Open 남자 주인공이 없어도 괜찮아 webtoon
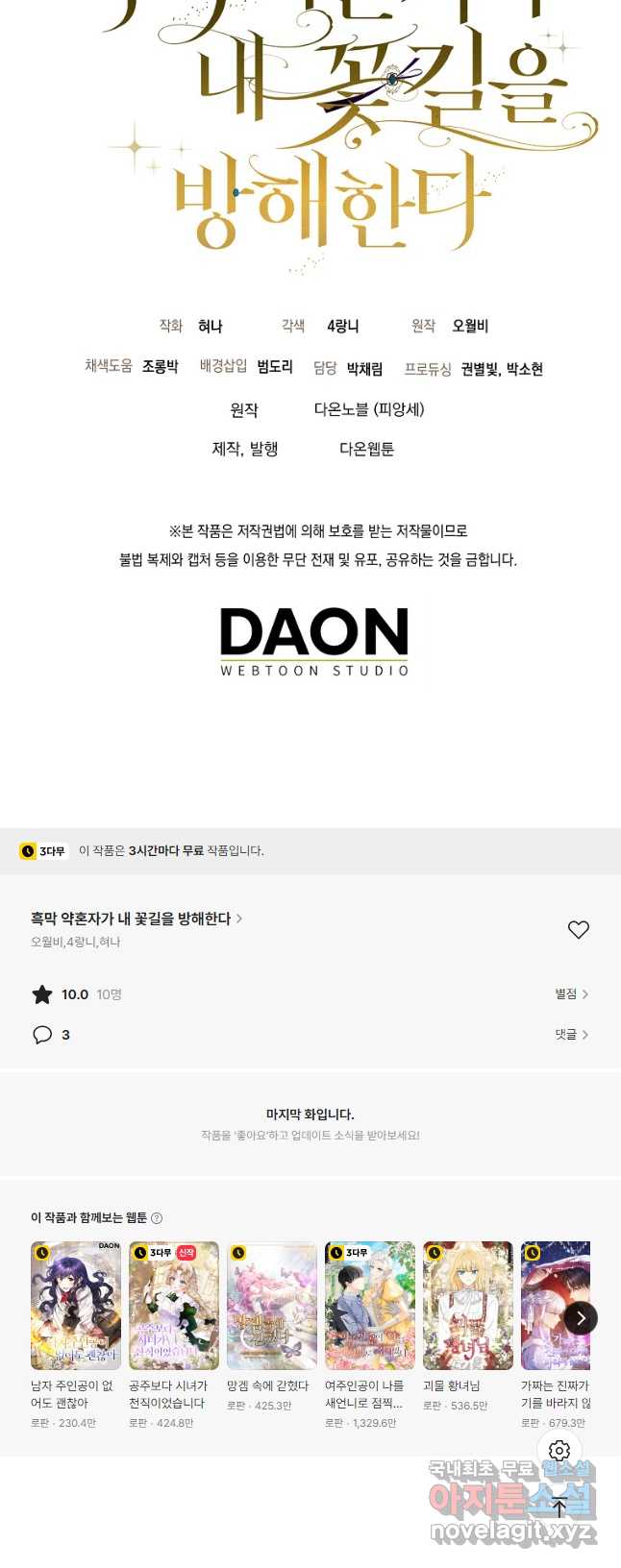 (76, 1306)
